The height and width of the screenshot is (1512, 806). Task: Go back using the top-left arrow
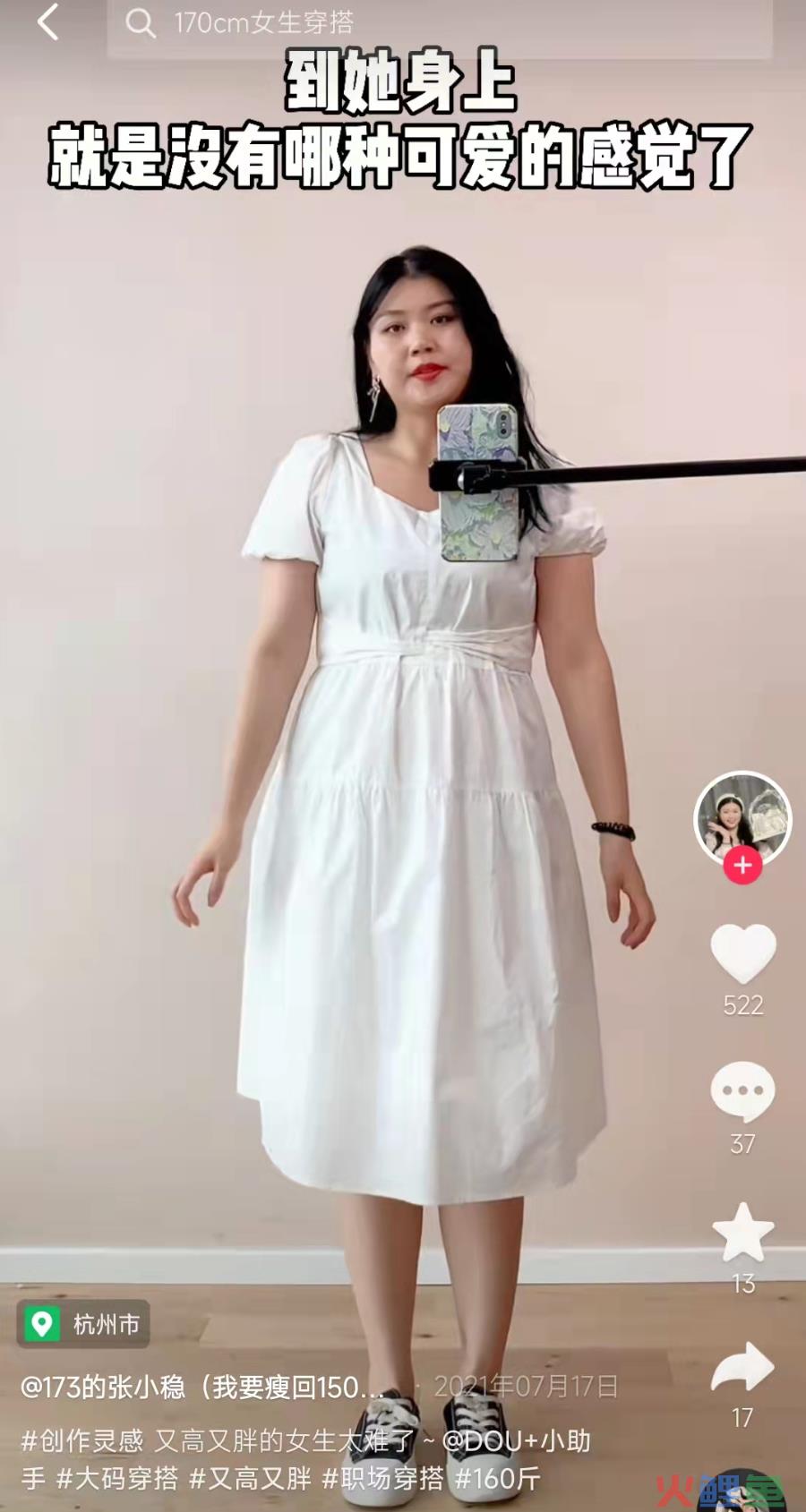click(x=47, y=22)
